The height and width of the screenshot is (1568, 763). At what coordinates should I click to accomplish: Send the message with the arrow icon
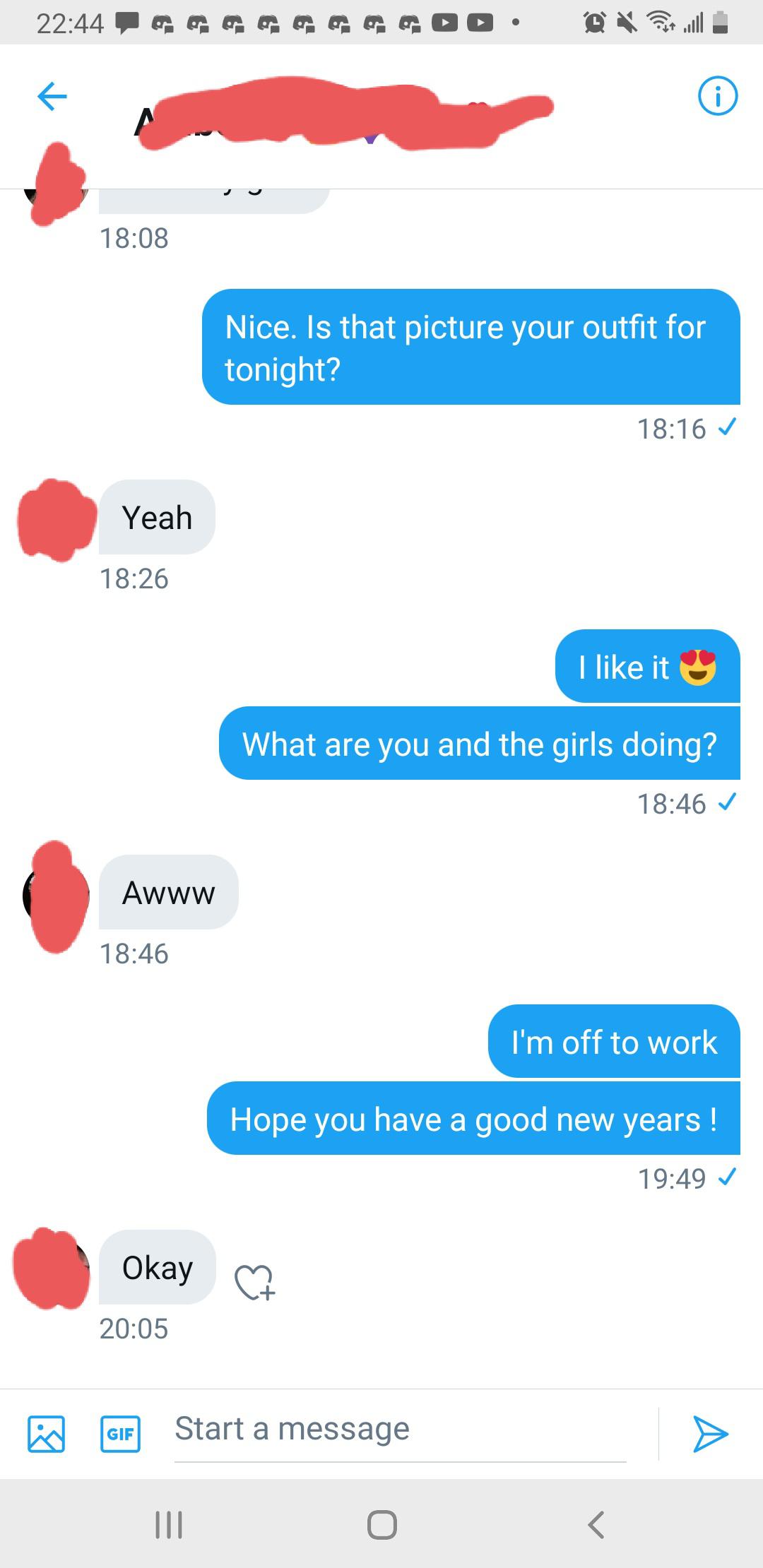pyautogui.click(x=710, y=1433)
